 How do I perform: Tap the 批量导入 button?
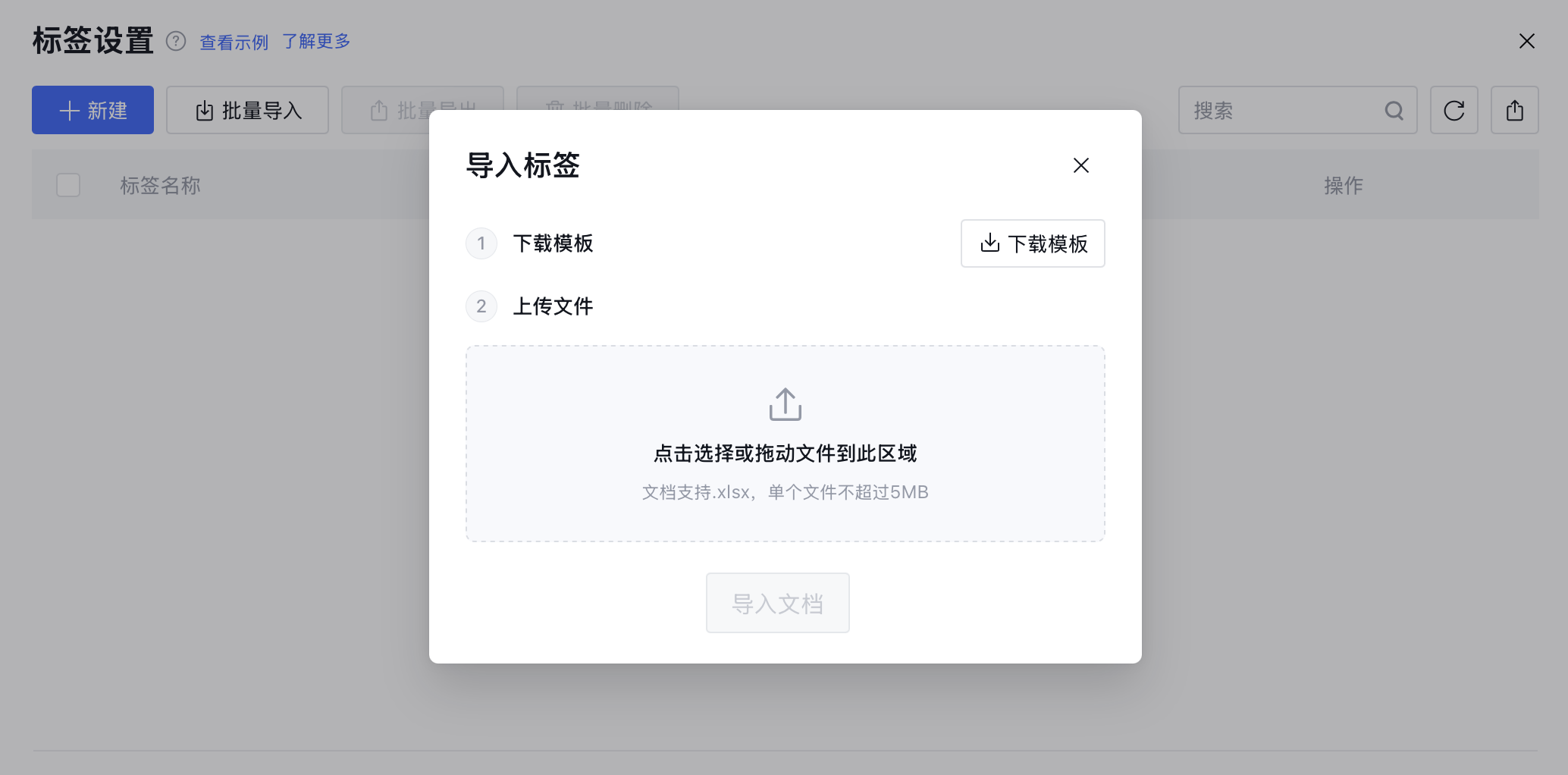tap(248, 111)
